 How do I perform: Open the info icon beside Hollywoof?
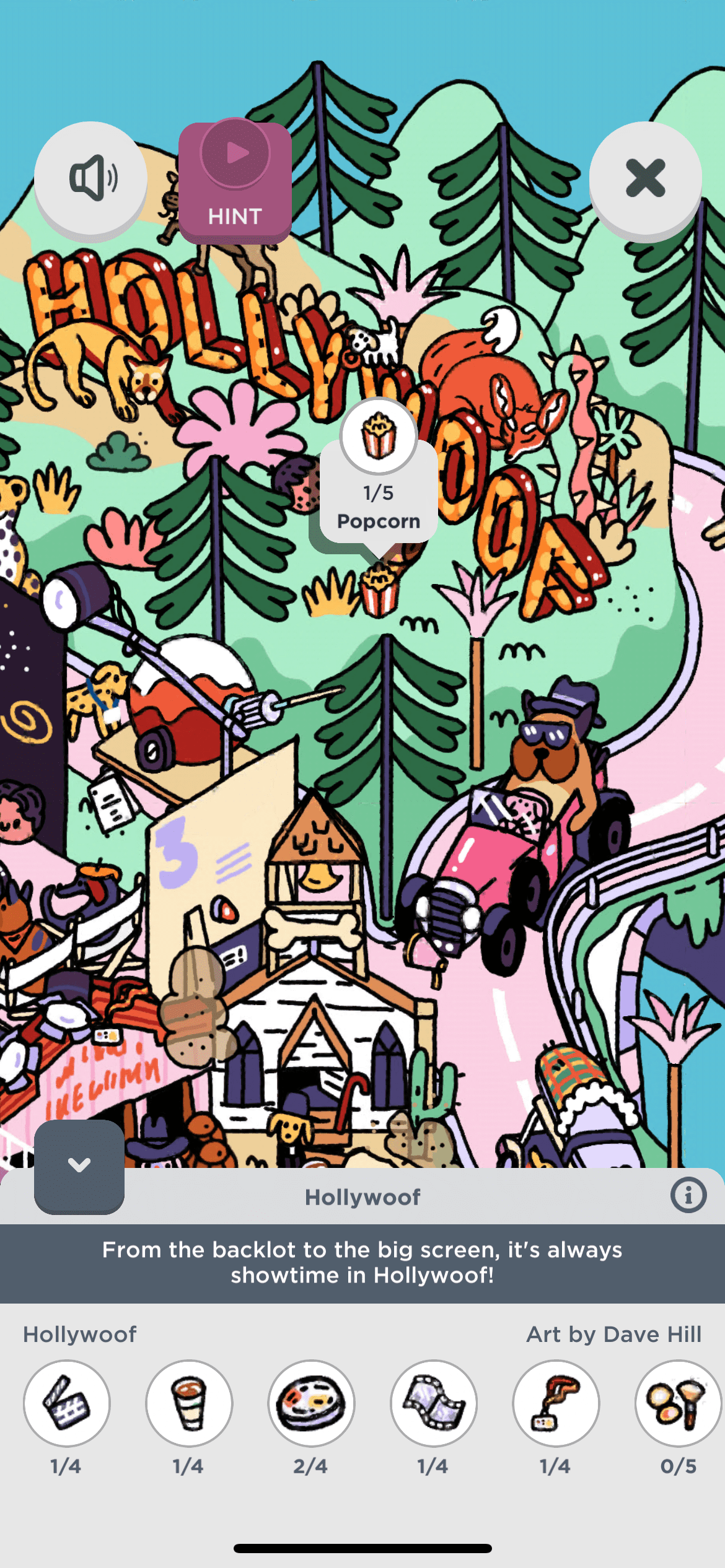tap(688, 1195)
